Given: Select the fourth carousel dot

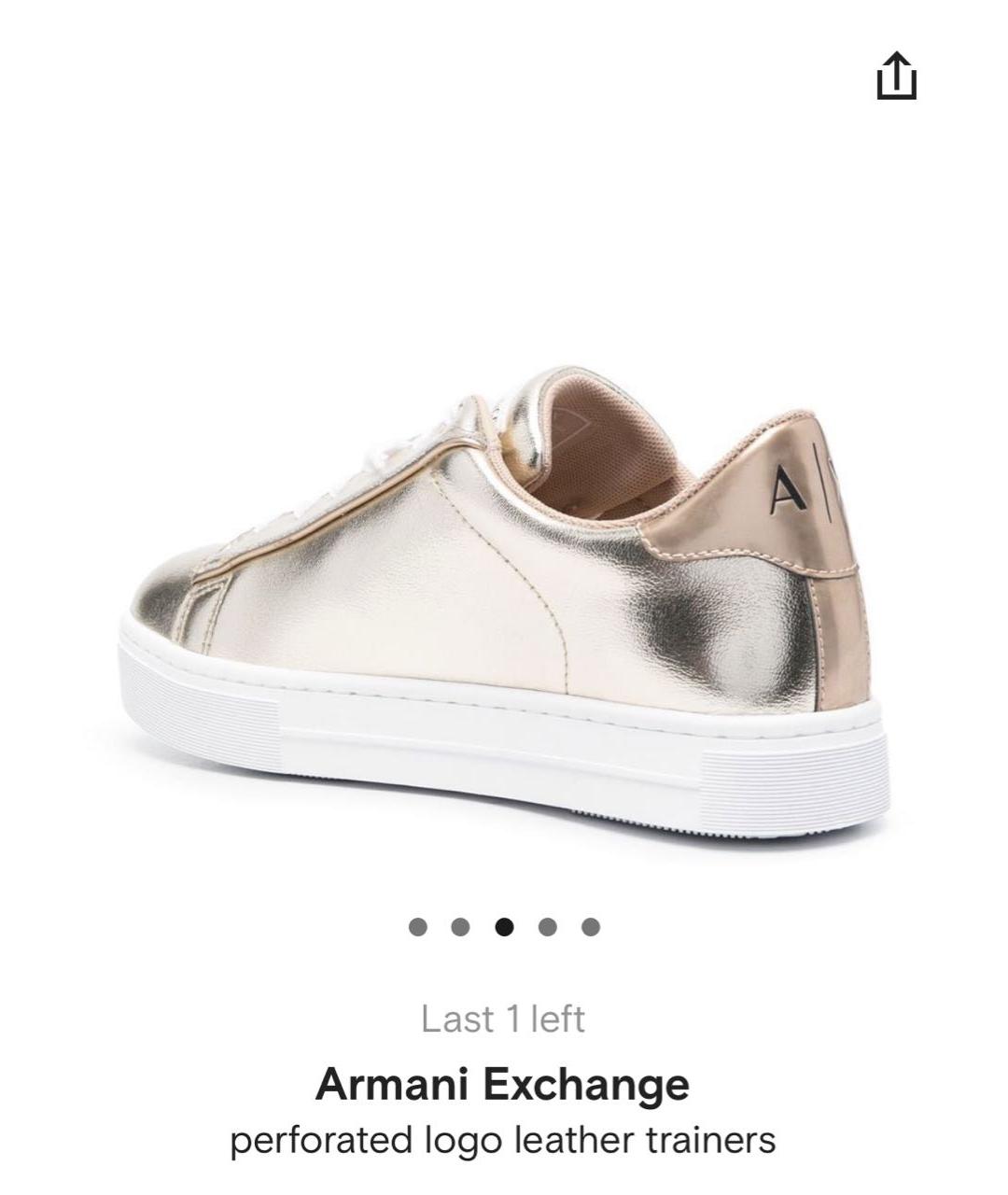Looking at the screenshot, I should 547,925.
